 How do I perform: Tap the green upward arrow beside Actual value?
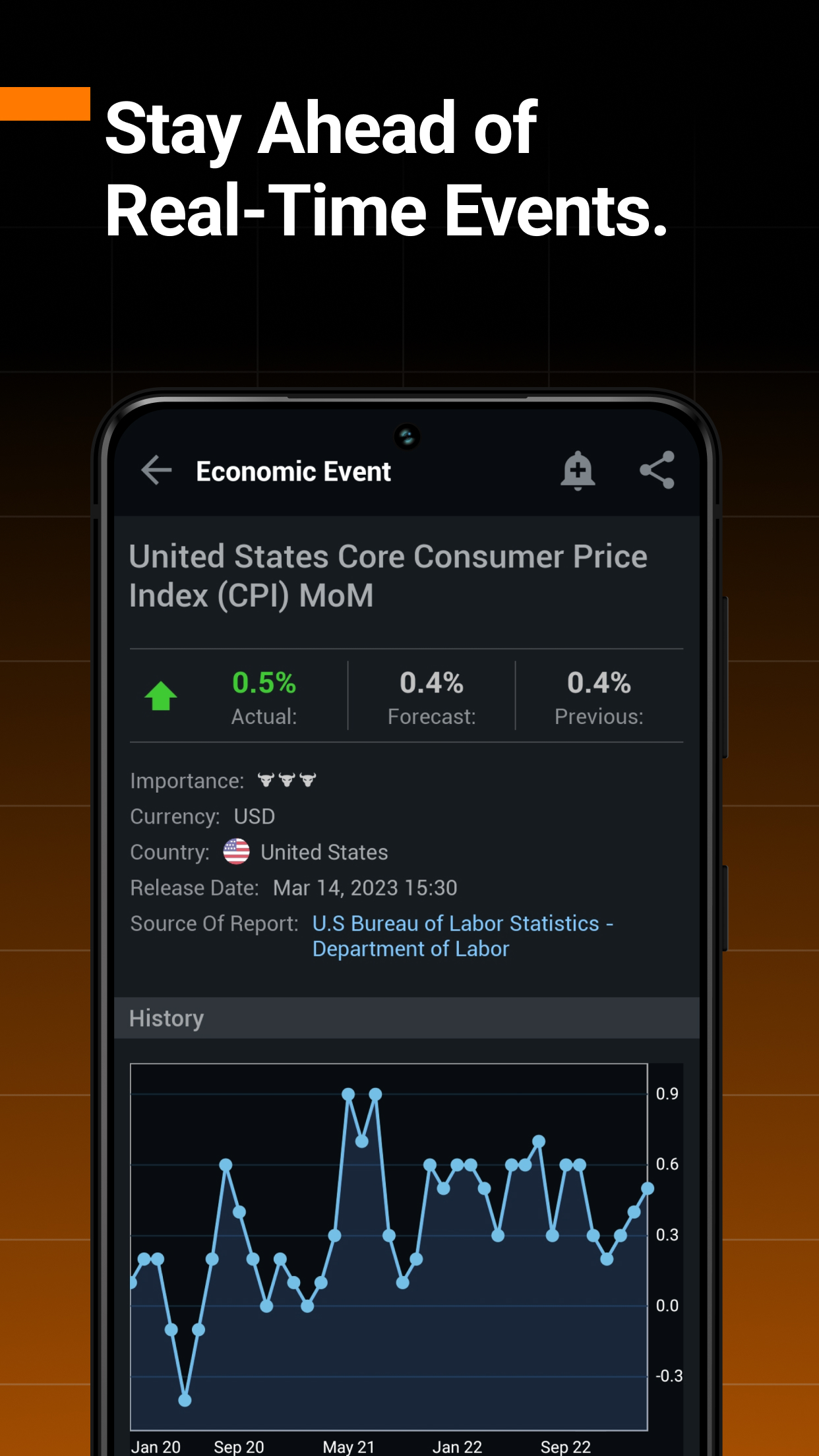[162, 694]
